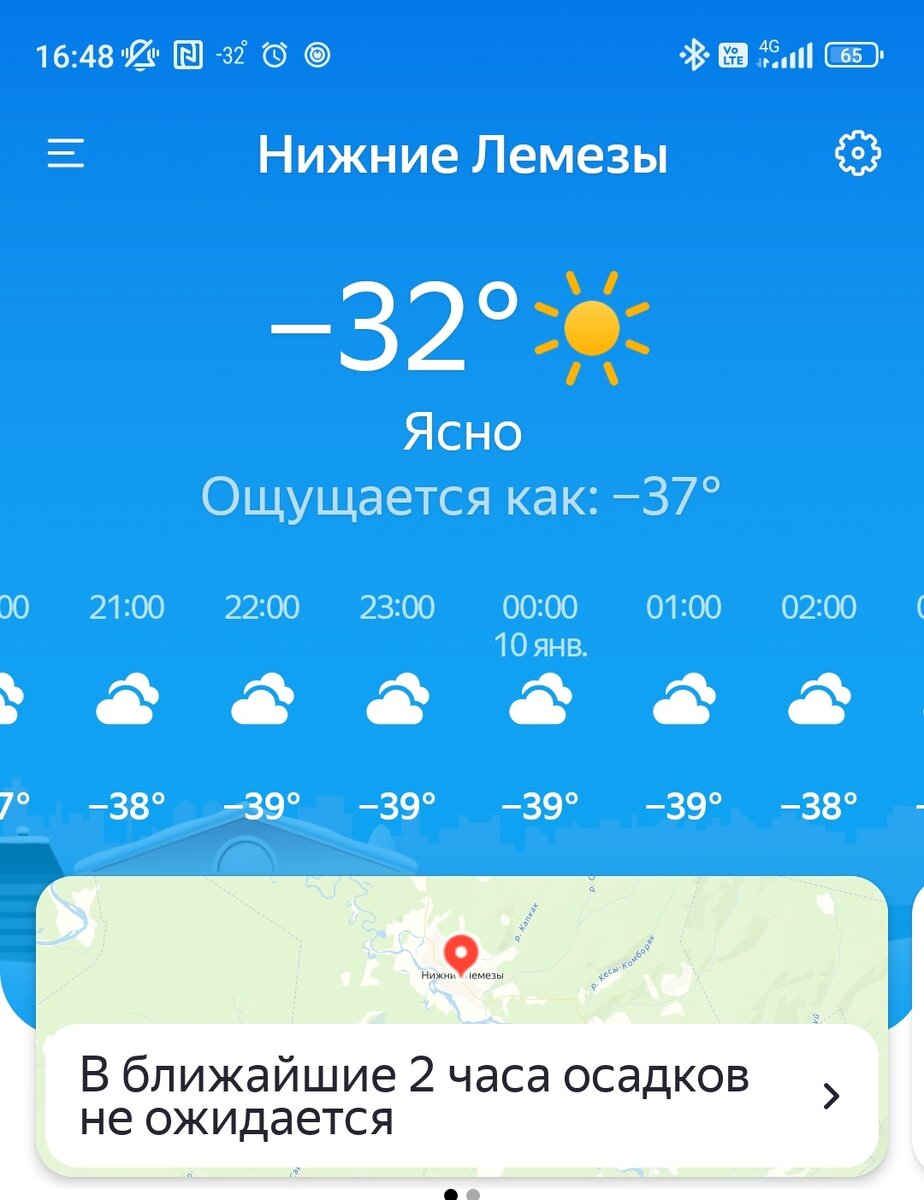Viewport: 924px width, 1200px height.
Task: Open the Нижние Лемезы location title
Action: coord(462,156)
